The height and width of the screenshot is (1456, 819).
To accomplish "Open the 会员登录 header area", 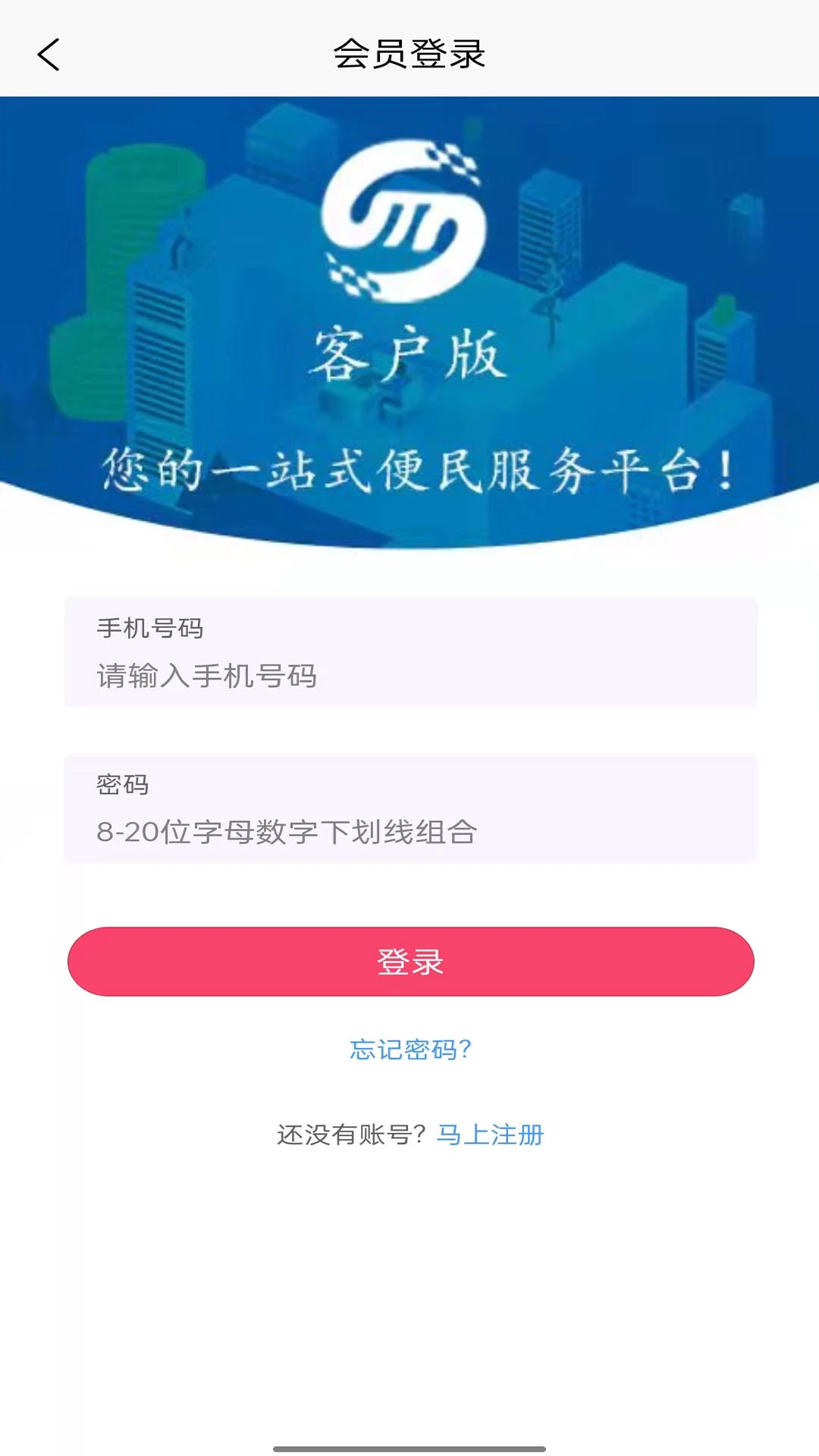I will click(409, 55).
